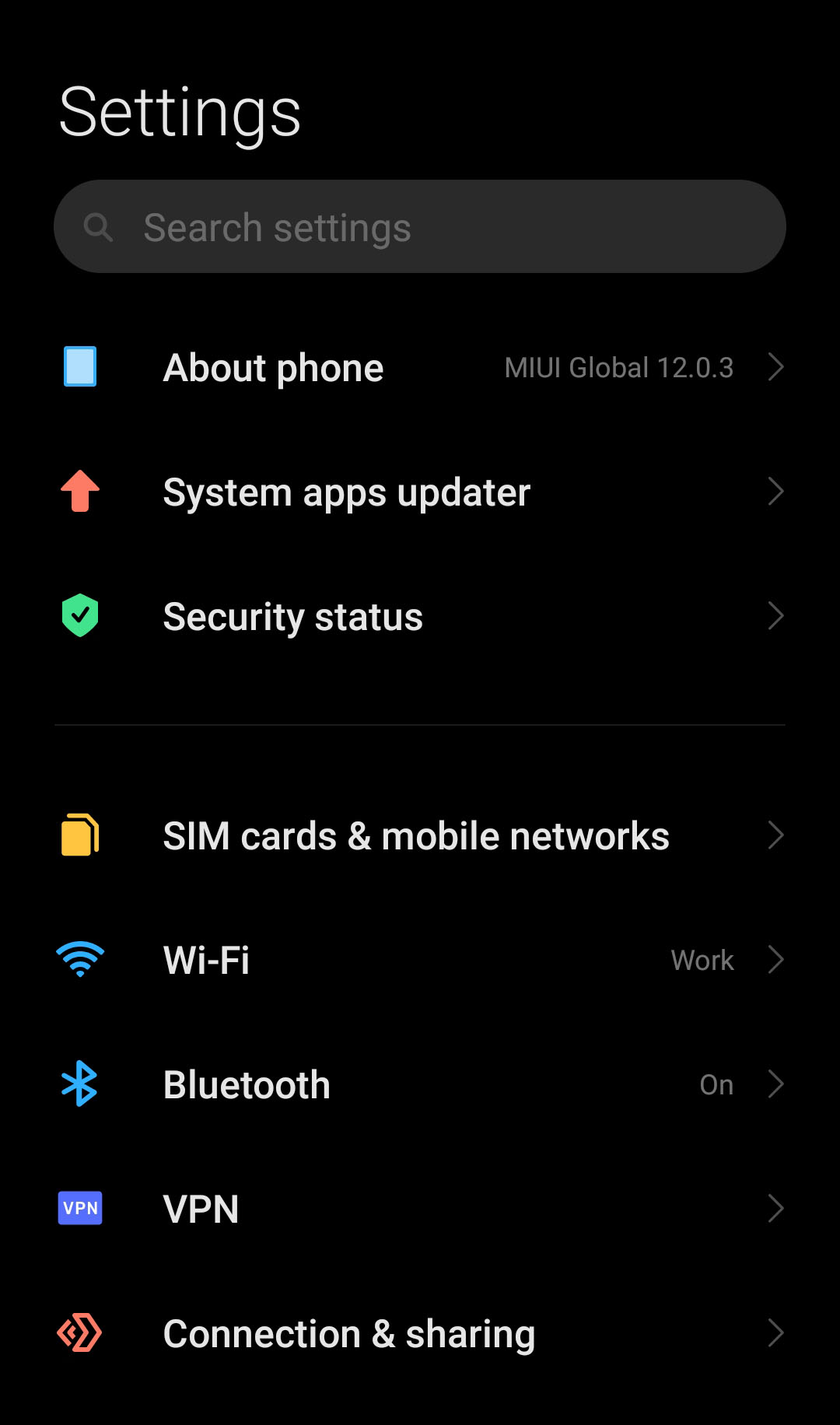
Task: Open Connection & sharing
Action: click(420, 1334)
